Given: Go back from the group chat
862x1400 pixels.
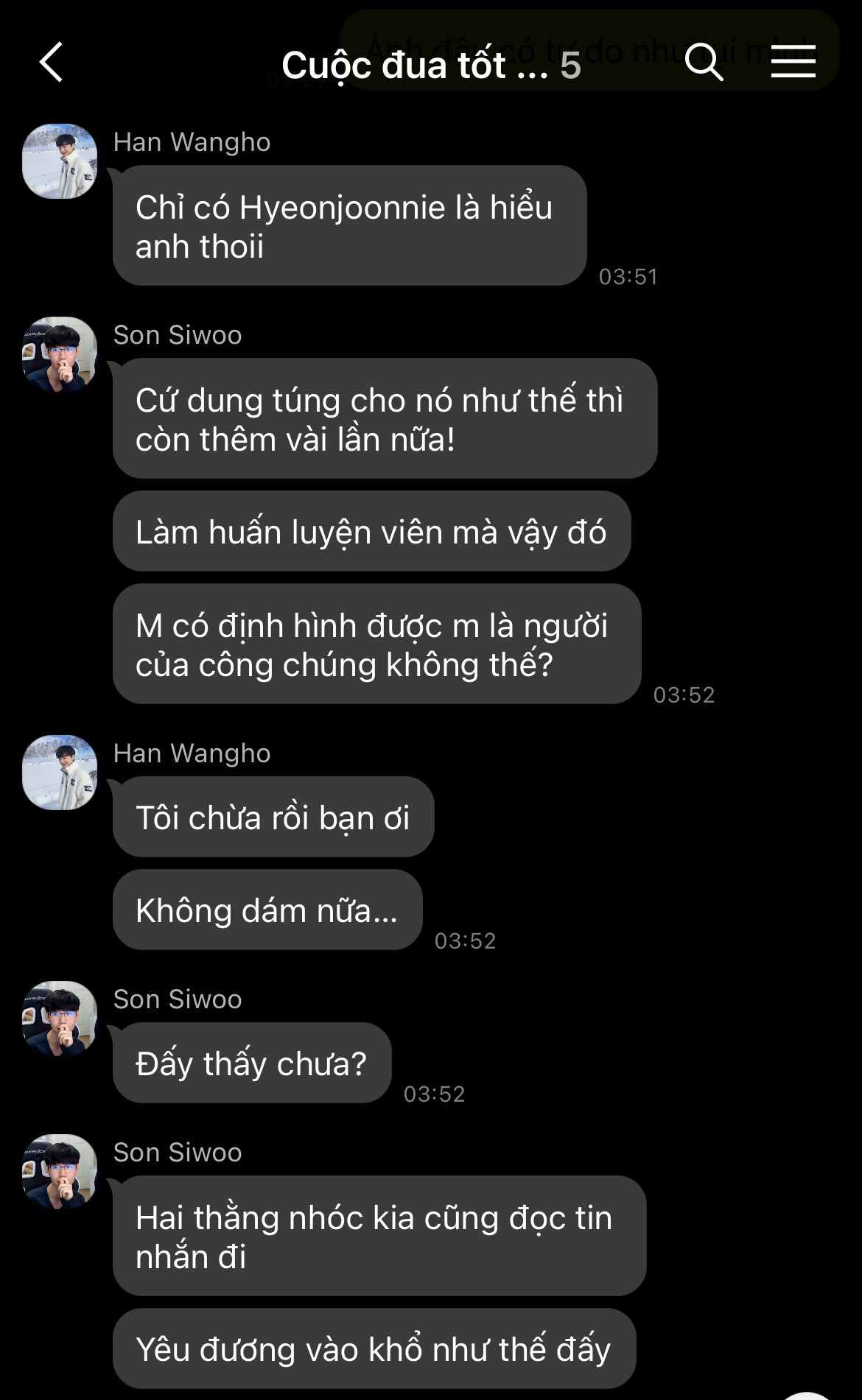Looking at the screenshot, I should 52,63.
